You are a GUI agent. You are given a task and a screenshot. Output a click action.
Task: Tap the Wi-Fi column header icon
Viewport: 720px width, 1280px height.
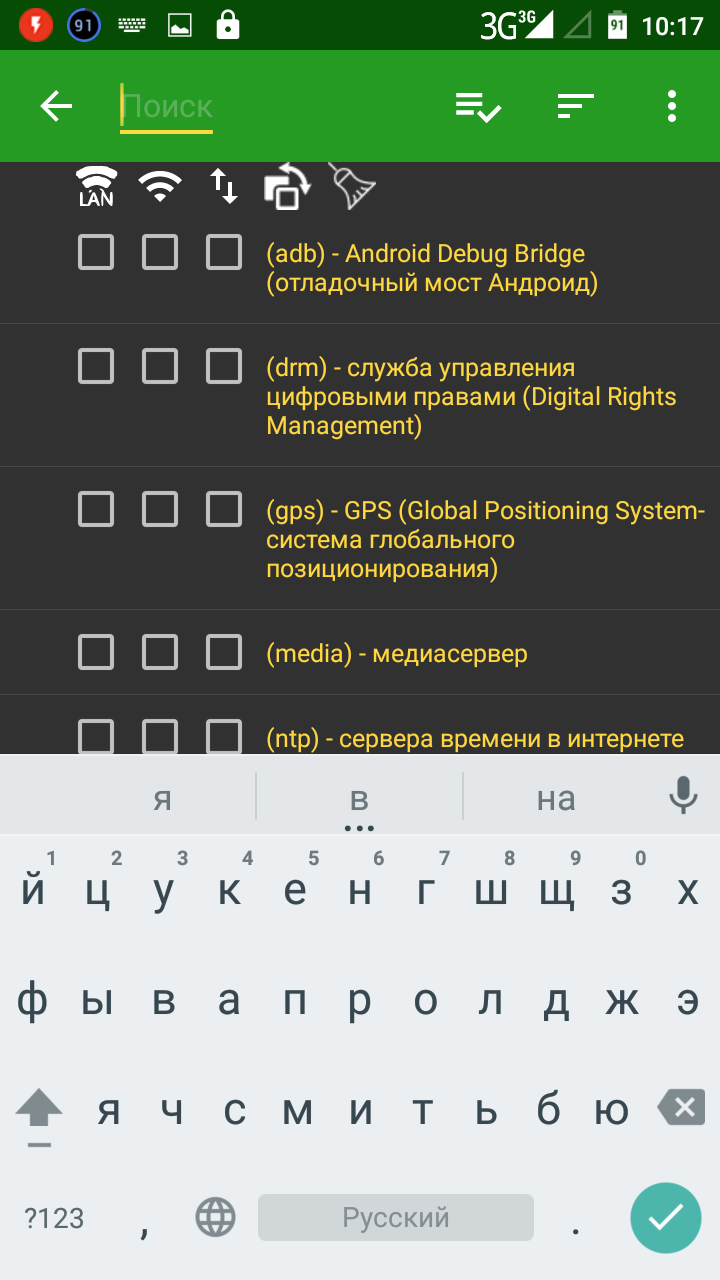(x=160, y=185)
